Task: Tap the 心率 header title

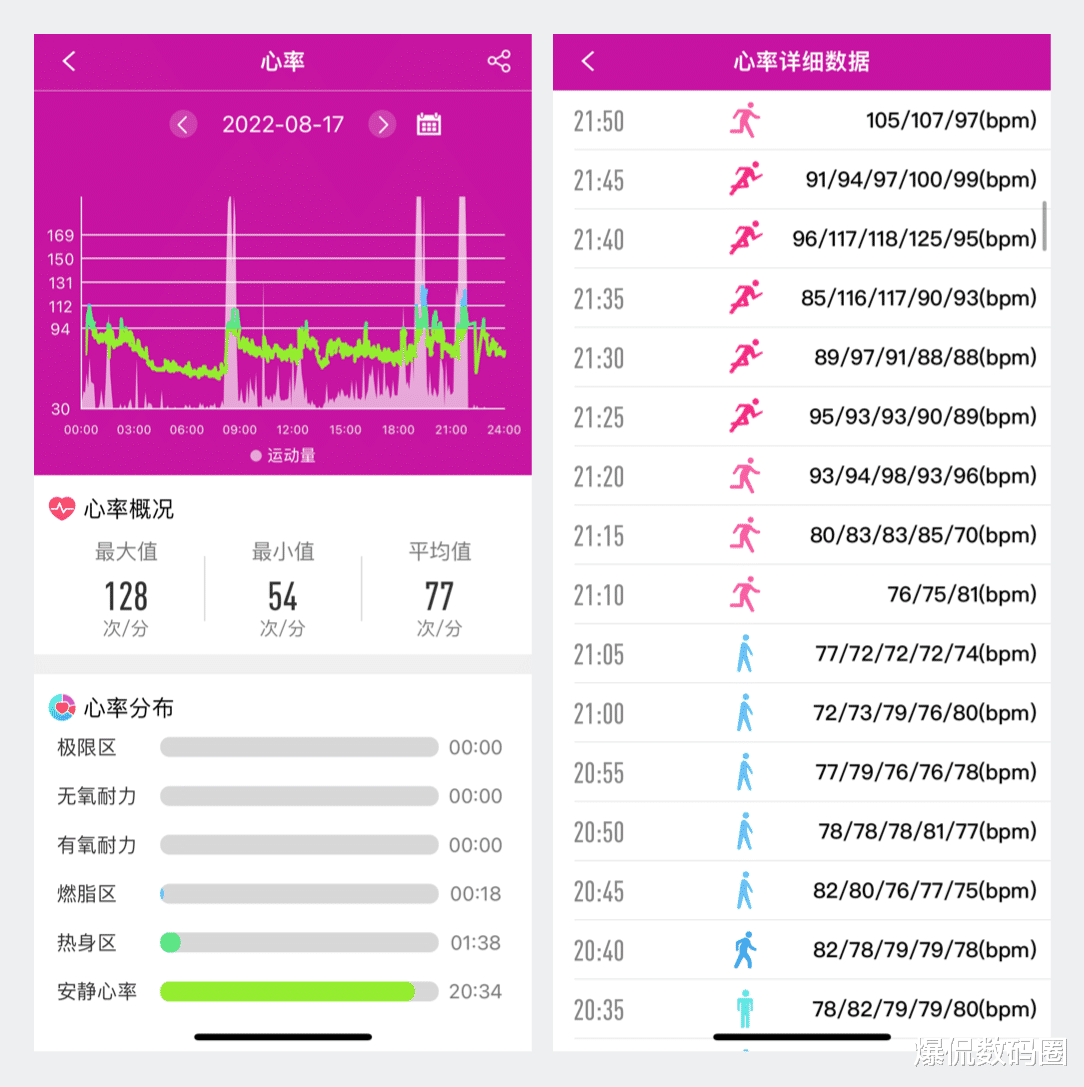Action: click(x=283, y=60)
